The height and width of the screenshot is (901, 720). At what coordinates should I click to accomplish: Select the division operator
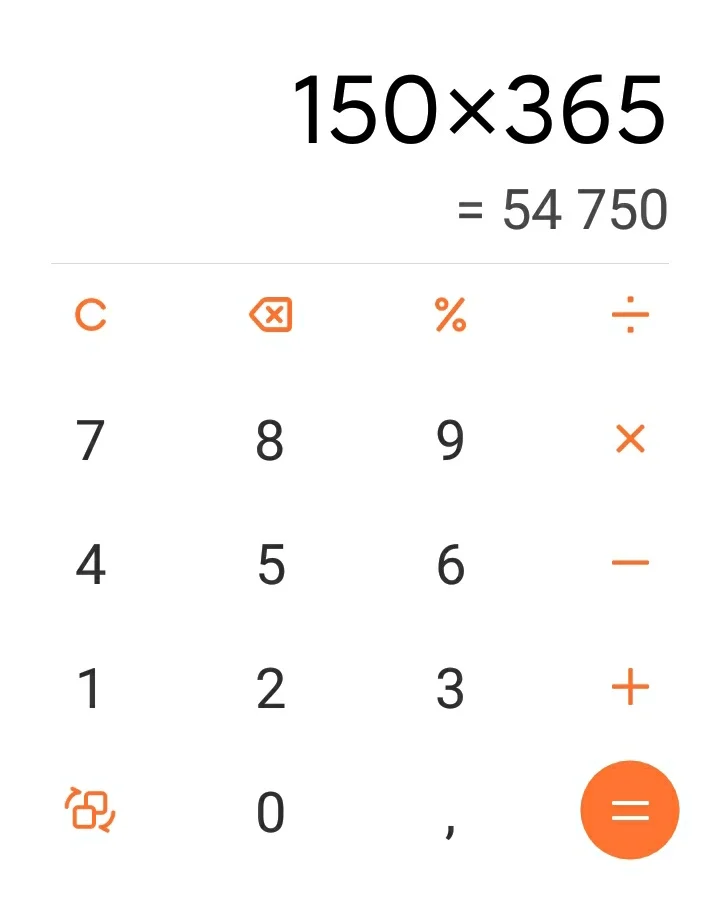click(630, 316)
